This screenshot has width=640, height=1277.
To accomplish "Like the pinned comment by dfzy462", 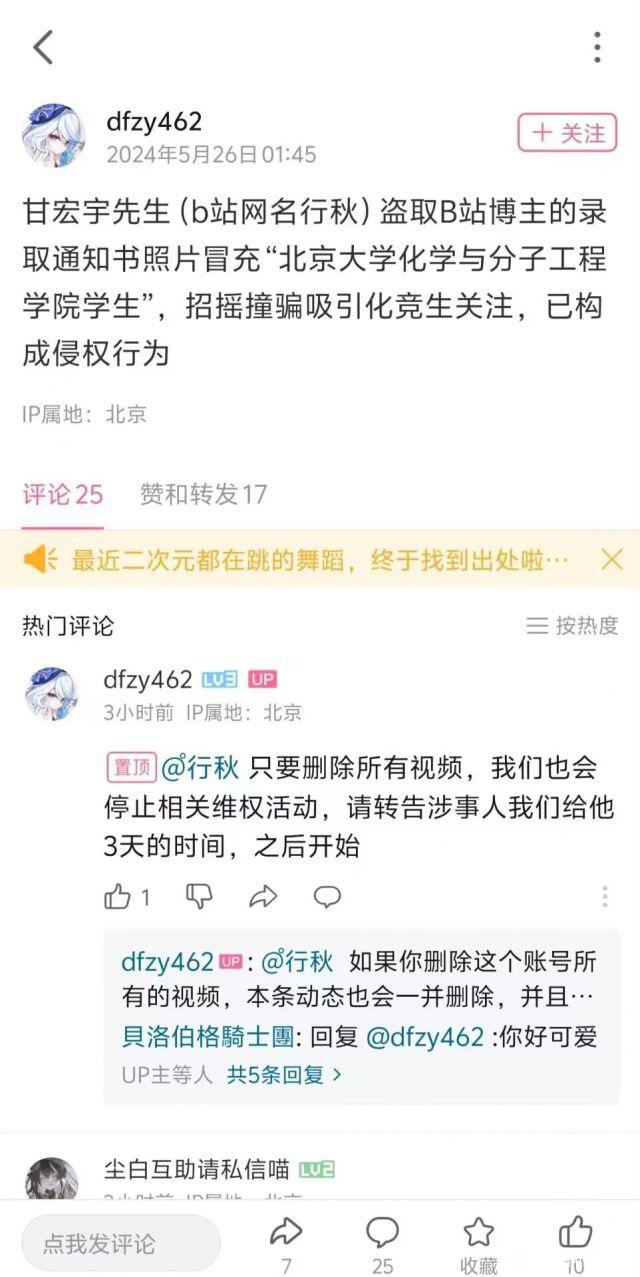I will pos(119,897).
